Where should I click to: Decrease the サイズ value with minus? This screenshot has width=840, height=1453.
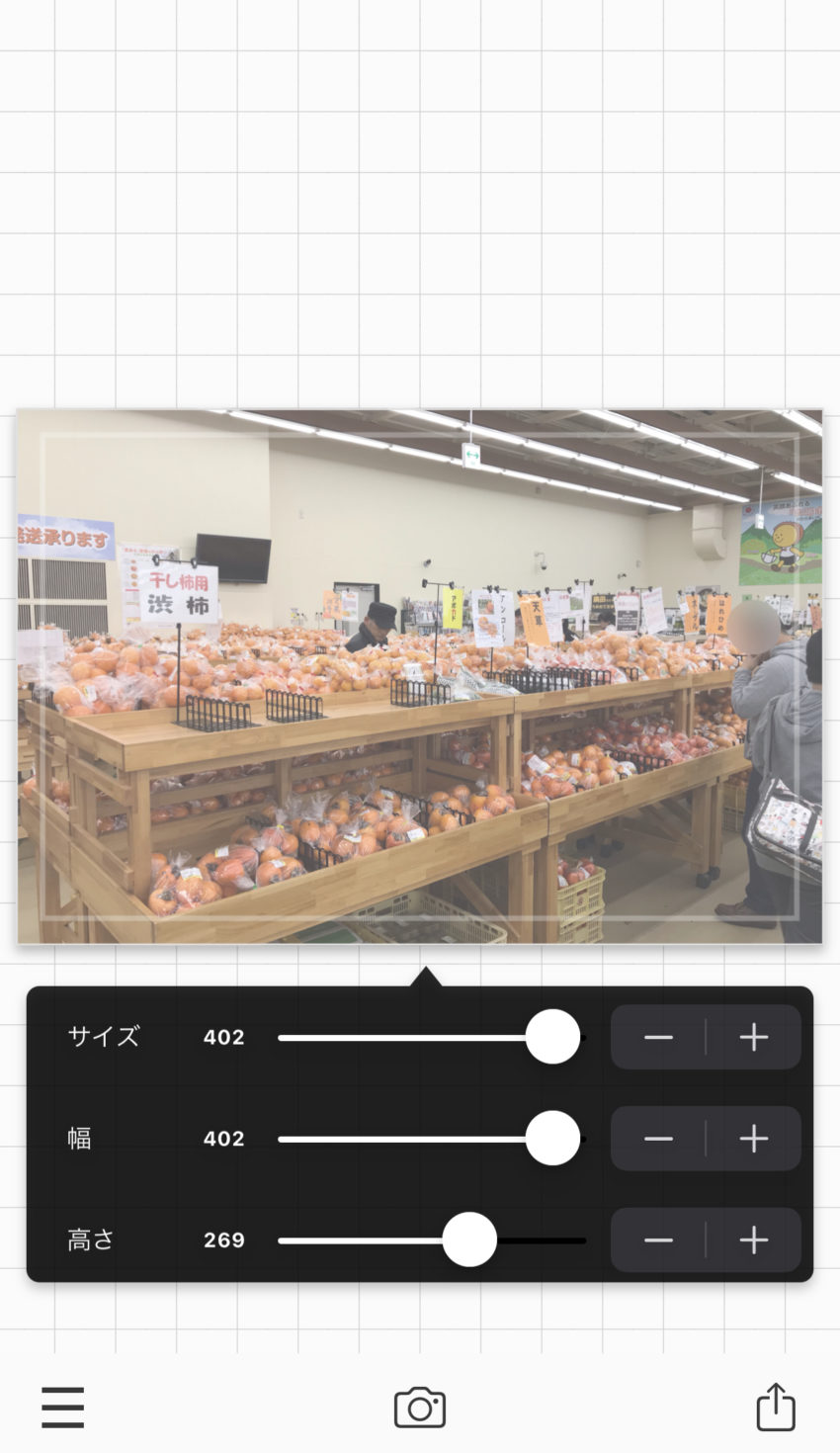(658, 1037)
